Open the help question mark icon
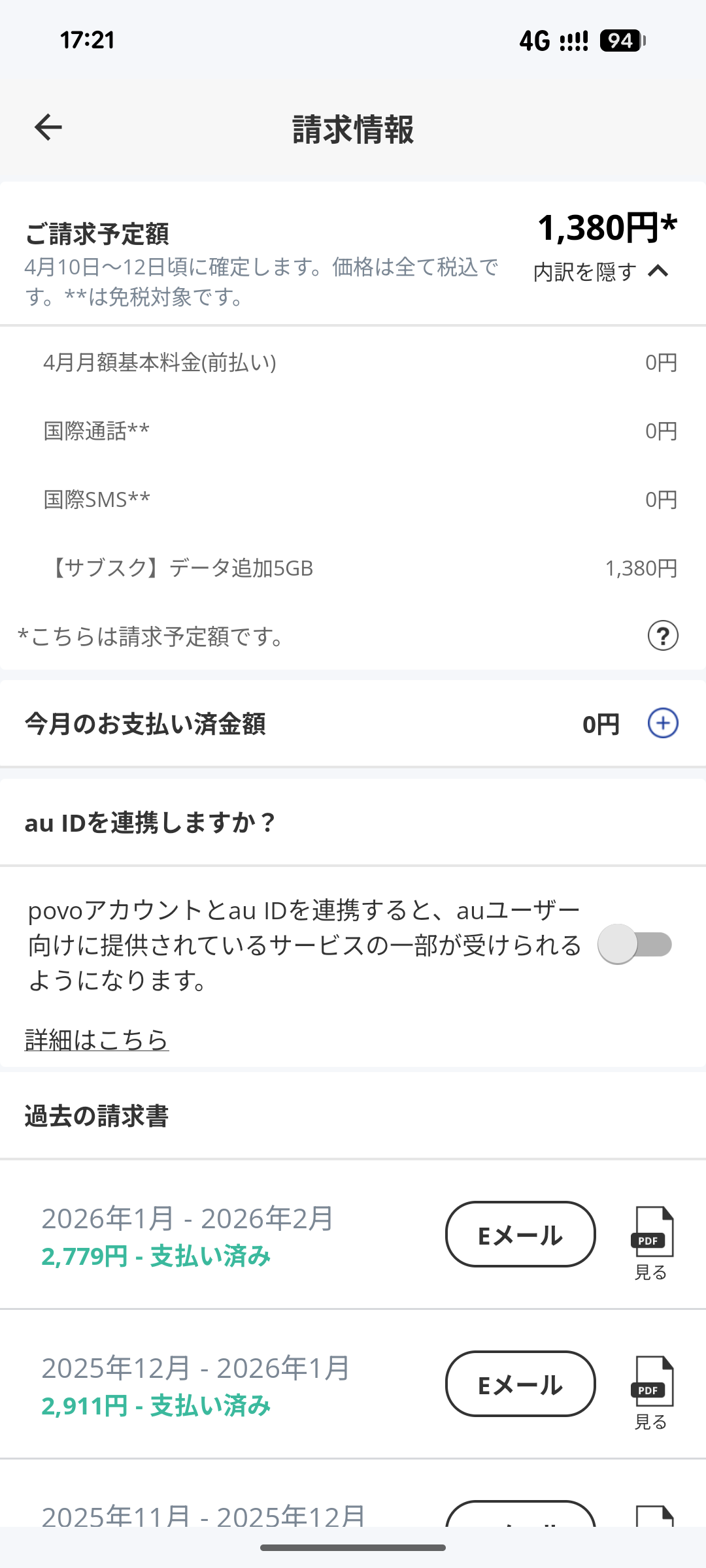 click(x=662, y=636)
